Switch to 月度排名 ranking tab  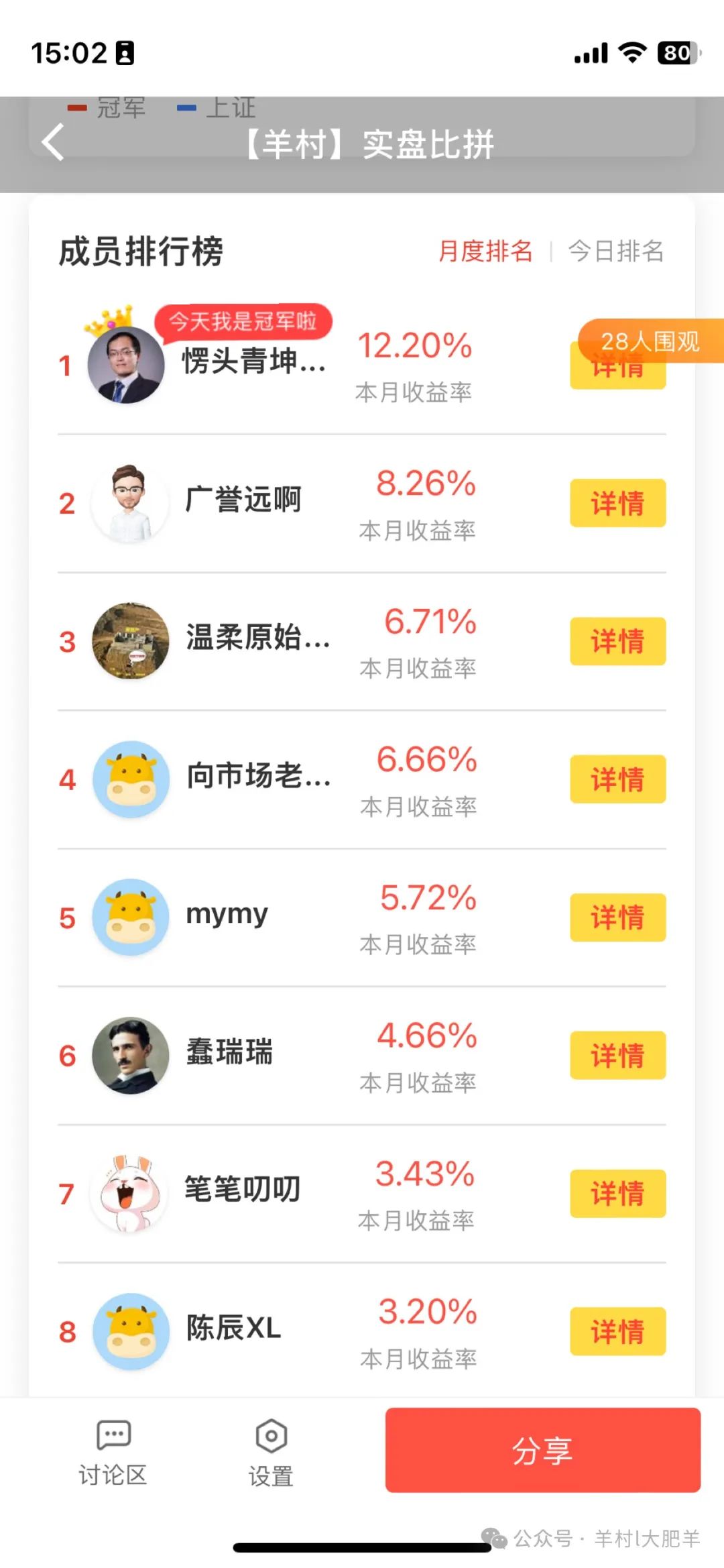pyautogui.click(x=485, y=251)
